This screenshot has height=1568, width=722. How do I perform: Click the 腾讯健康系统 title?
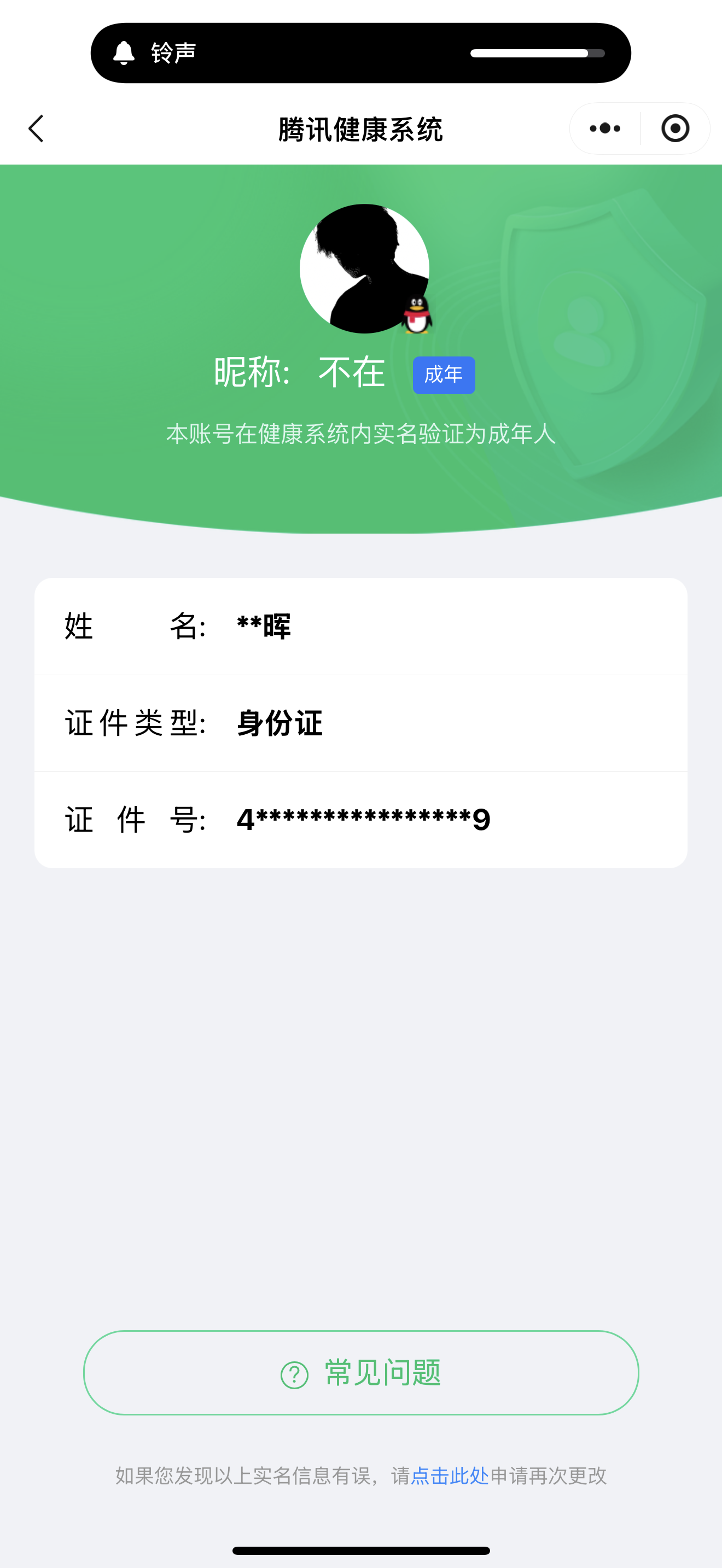[360, 128]
